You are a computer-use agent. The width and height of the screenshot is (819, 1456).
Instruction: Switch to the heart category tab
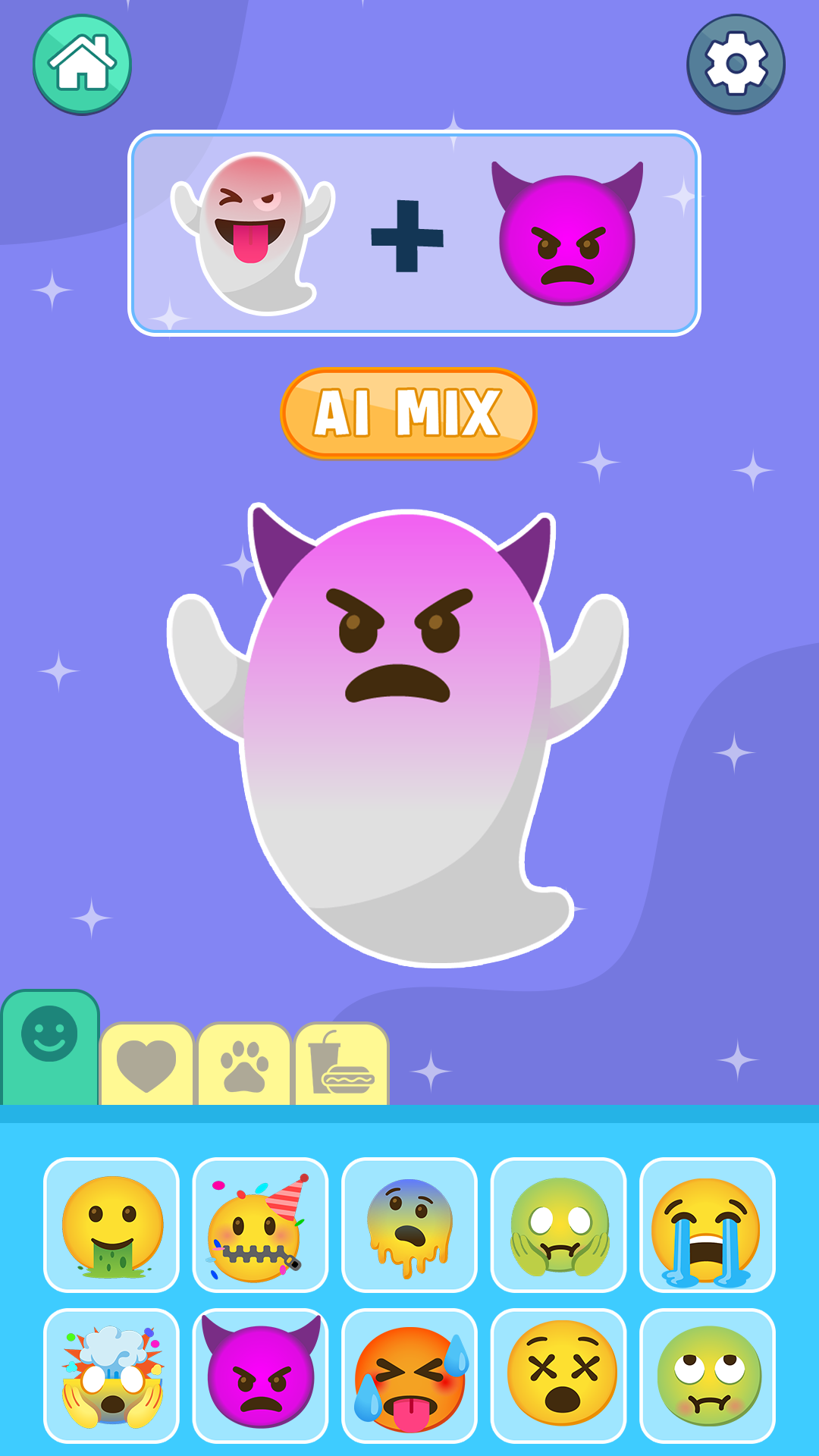[x=147, y=1065]
